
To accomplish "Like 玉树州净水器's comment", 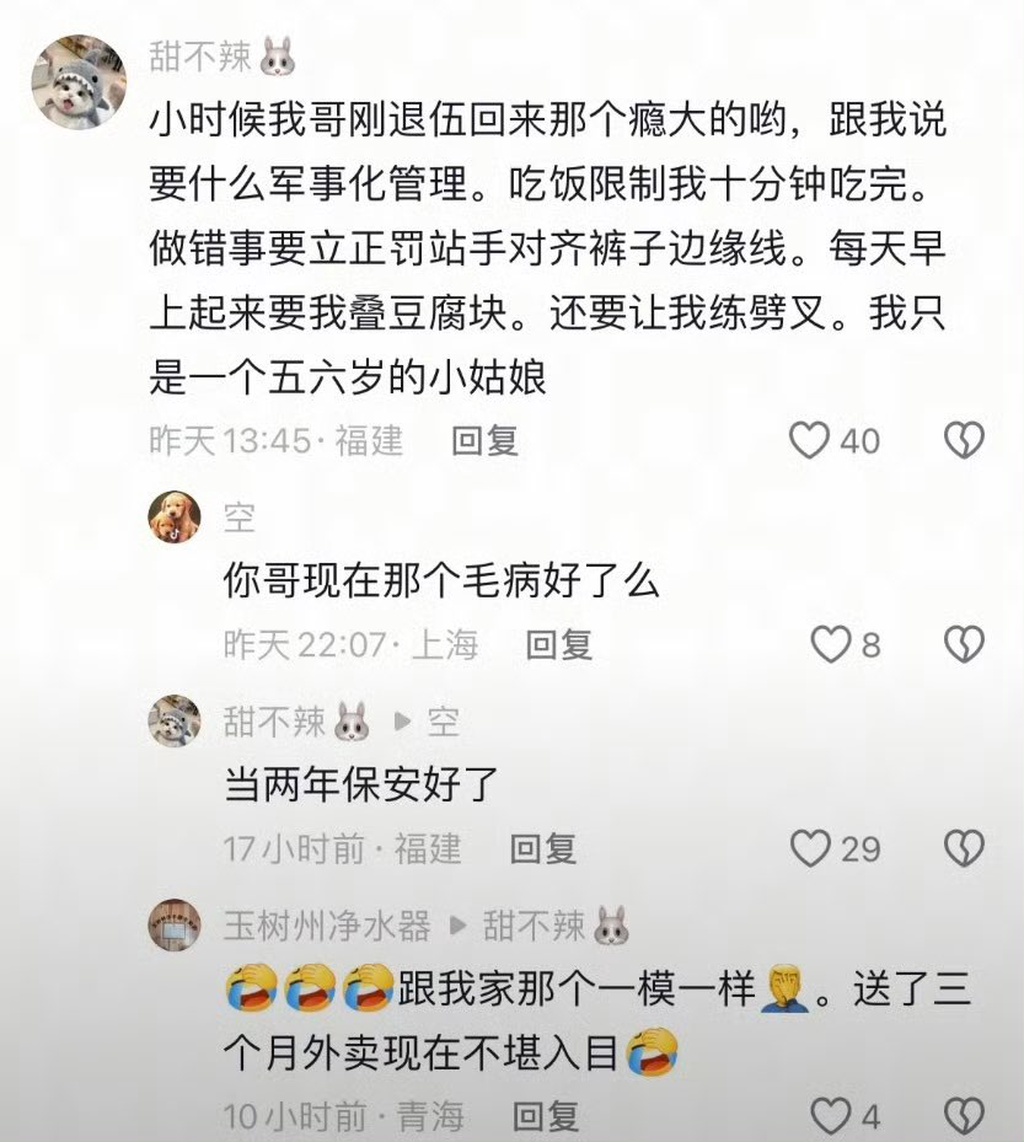I will pyautogui.click(x=828, y=1115).
